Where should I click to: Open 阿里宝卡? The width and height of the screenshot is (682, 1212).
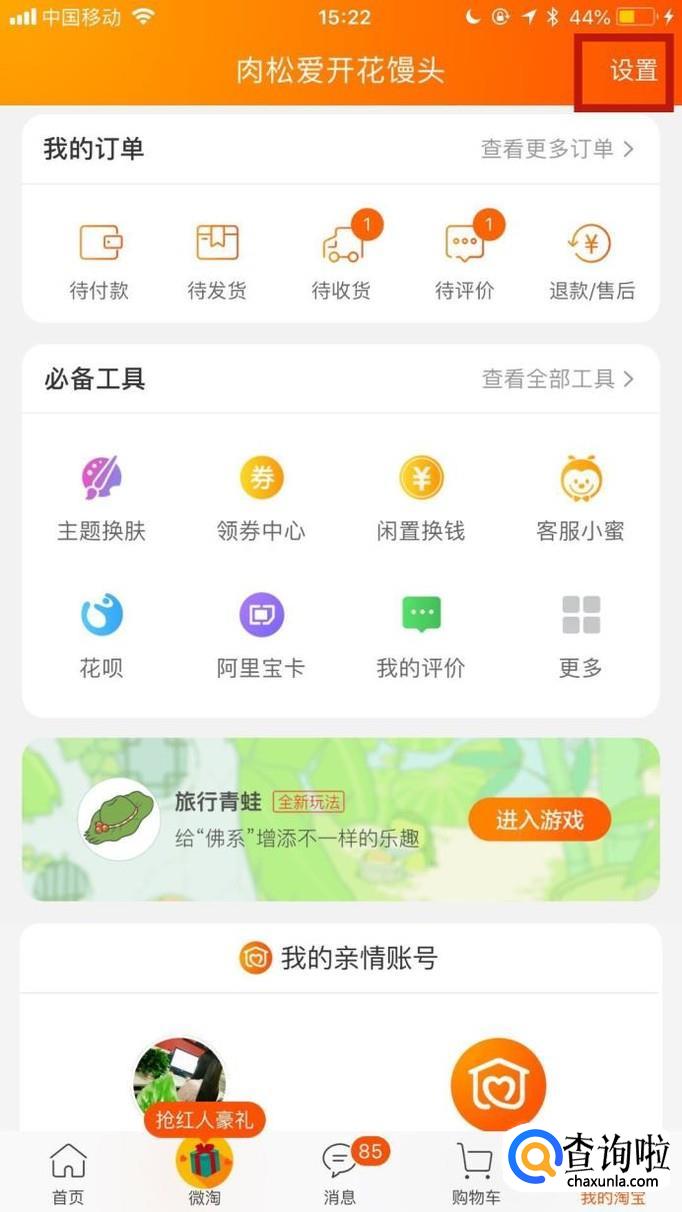pyautogui.click(x=261, y=636)
